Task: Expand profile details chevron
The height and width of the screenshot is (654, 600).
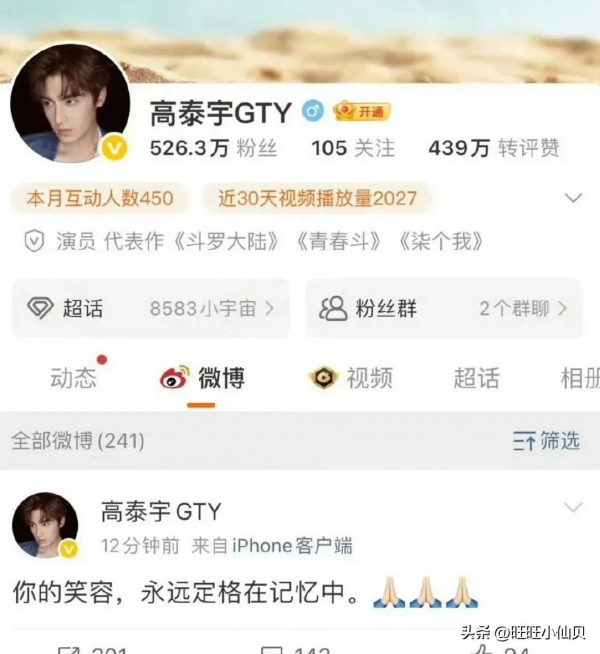Action: point(573,198)
